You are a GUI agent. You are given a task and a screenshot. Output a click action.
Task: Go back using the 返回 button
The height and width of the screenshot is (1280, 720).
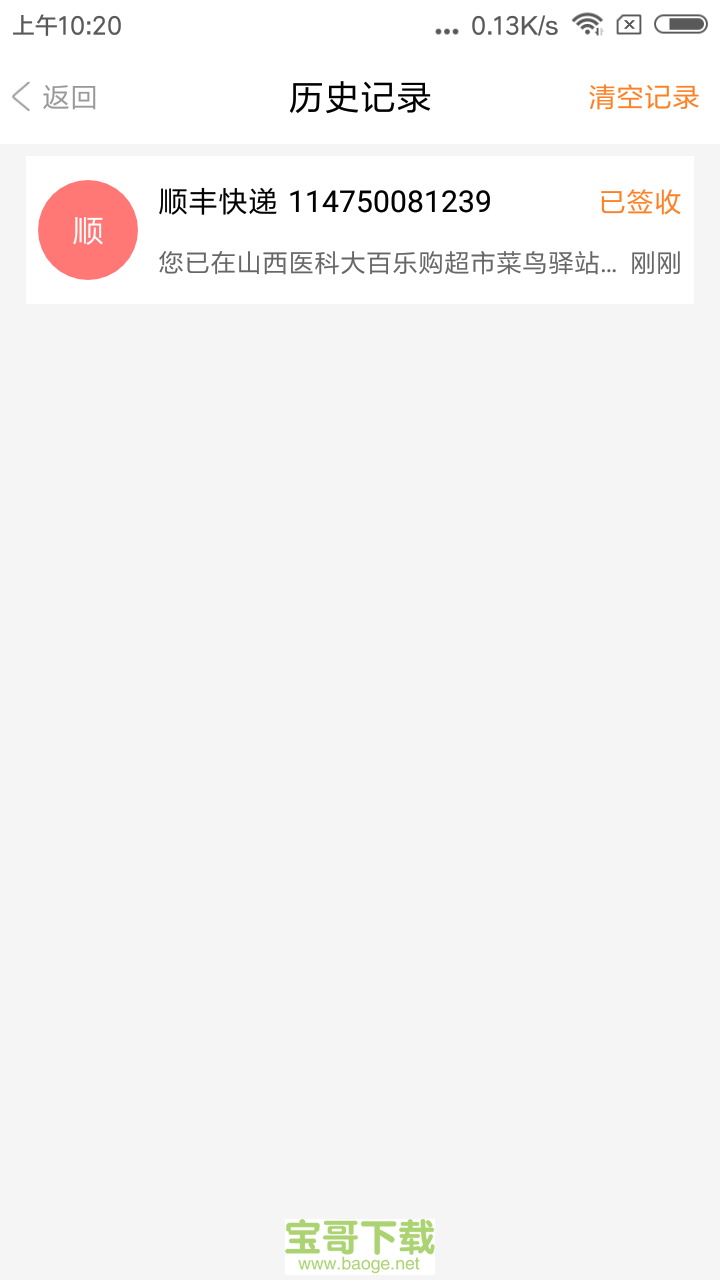click(x=55, y=98)
